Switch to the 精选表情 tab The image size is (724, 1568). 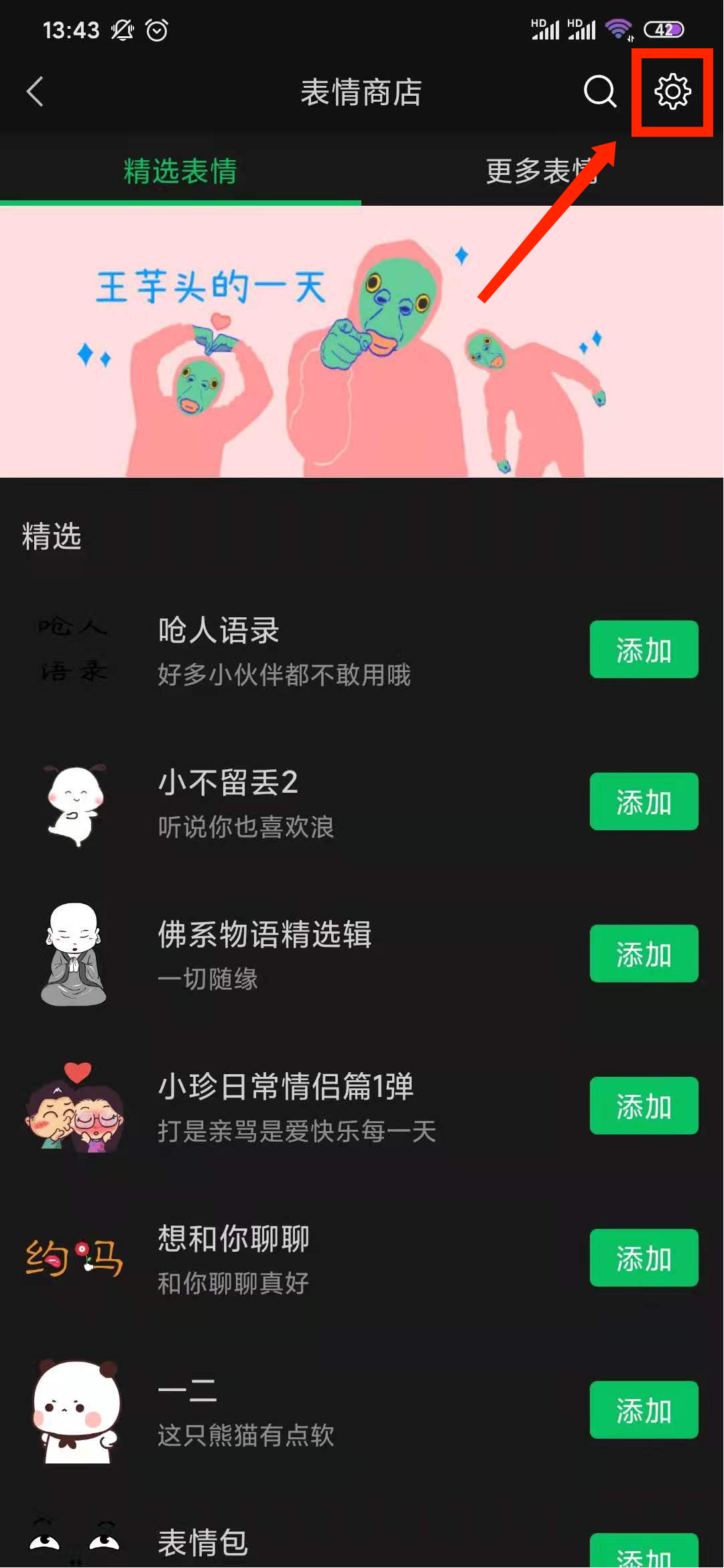tap(180, 172)
